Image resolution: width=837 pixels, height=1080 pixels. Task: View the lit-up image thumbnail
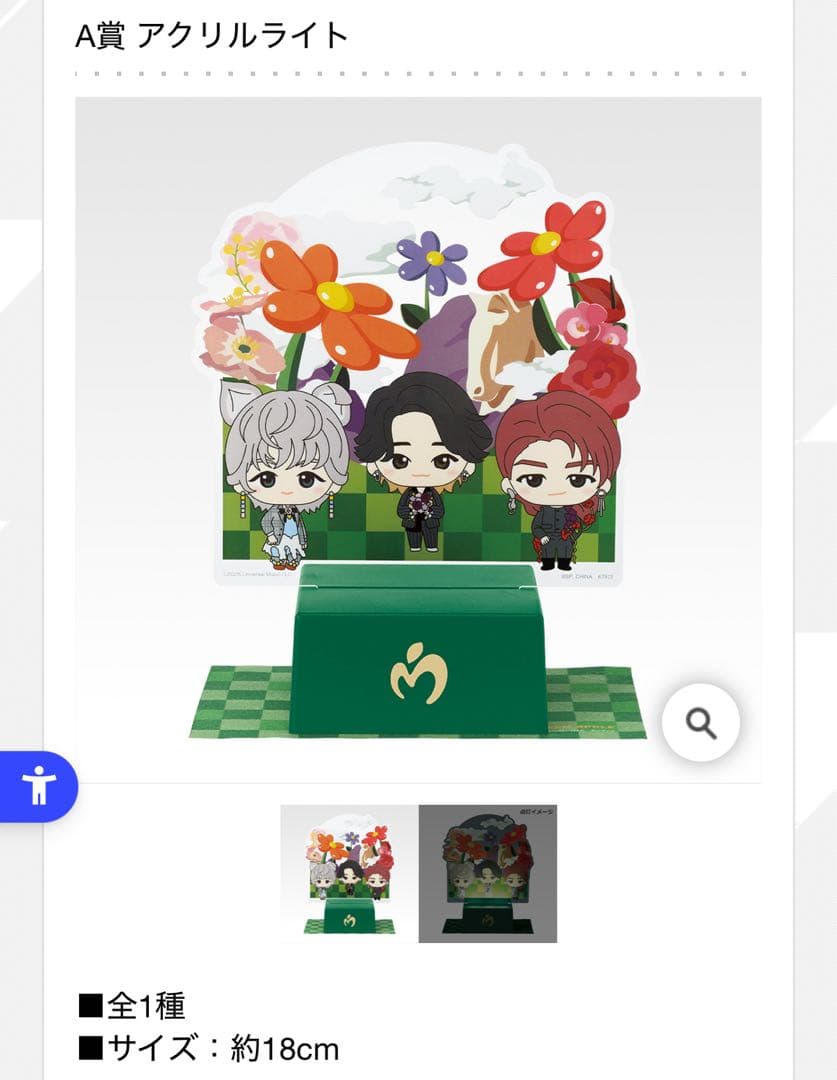[487, 873]
